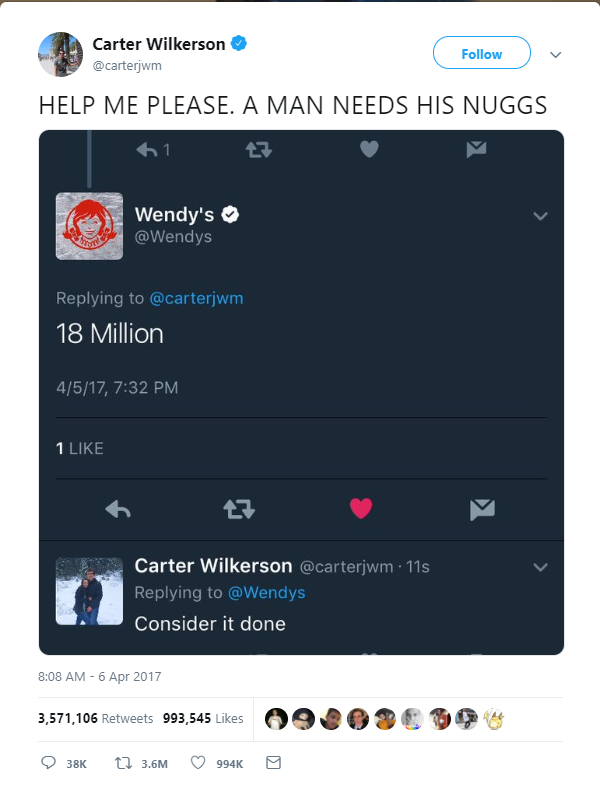Open Carter Wilkerson's profile picture

59,53
